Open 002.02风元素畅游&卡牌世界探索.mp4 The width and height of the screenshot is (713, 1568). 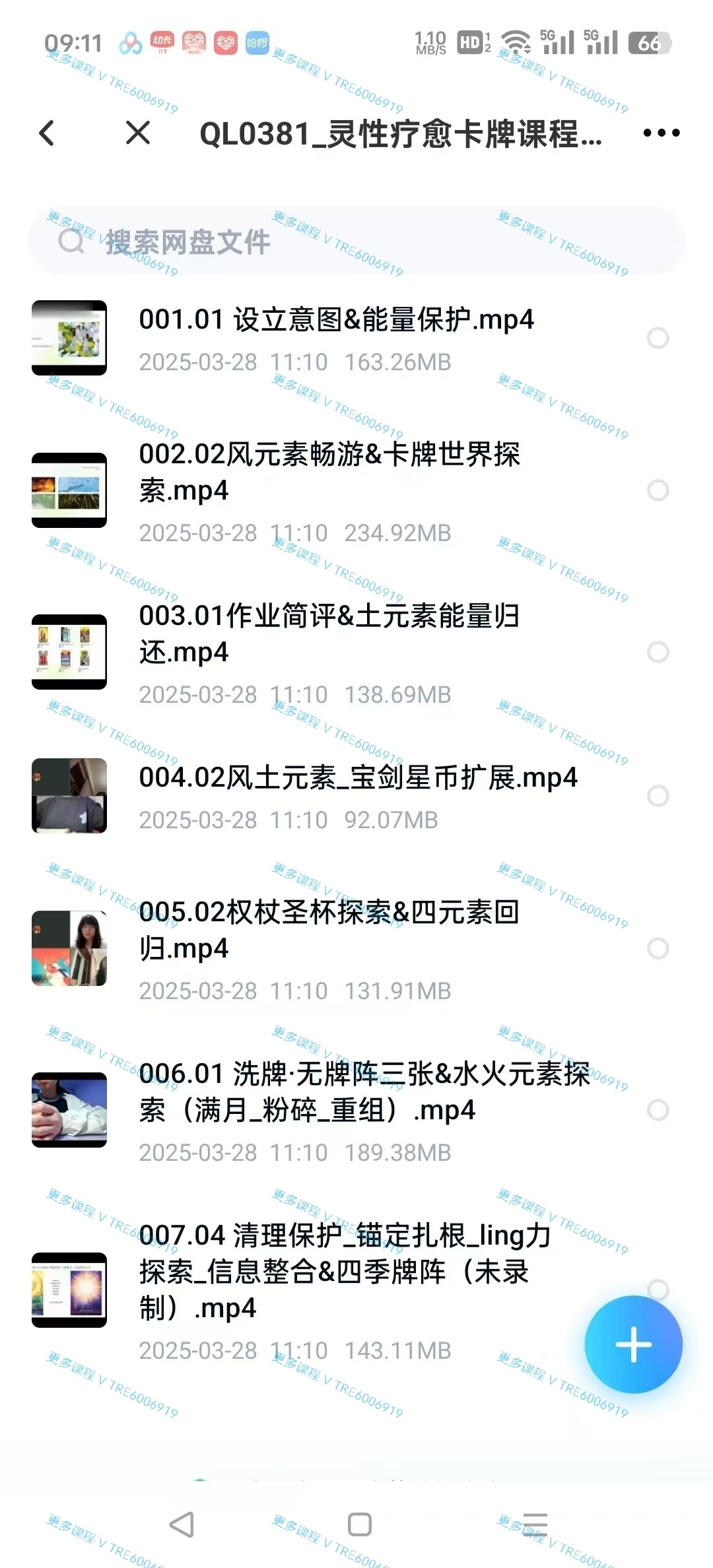329,472
